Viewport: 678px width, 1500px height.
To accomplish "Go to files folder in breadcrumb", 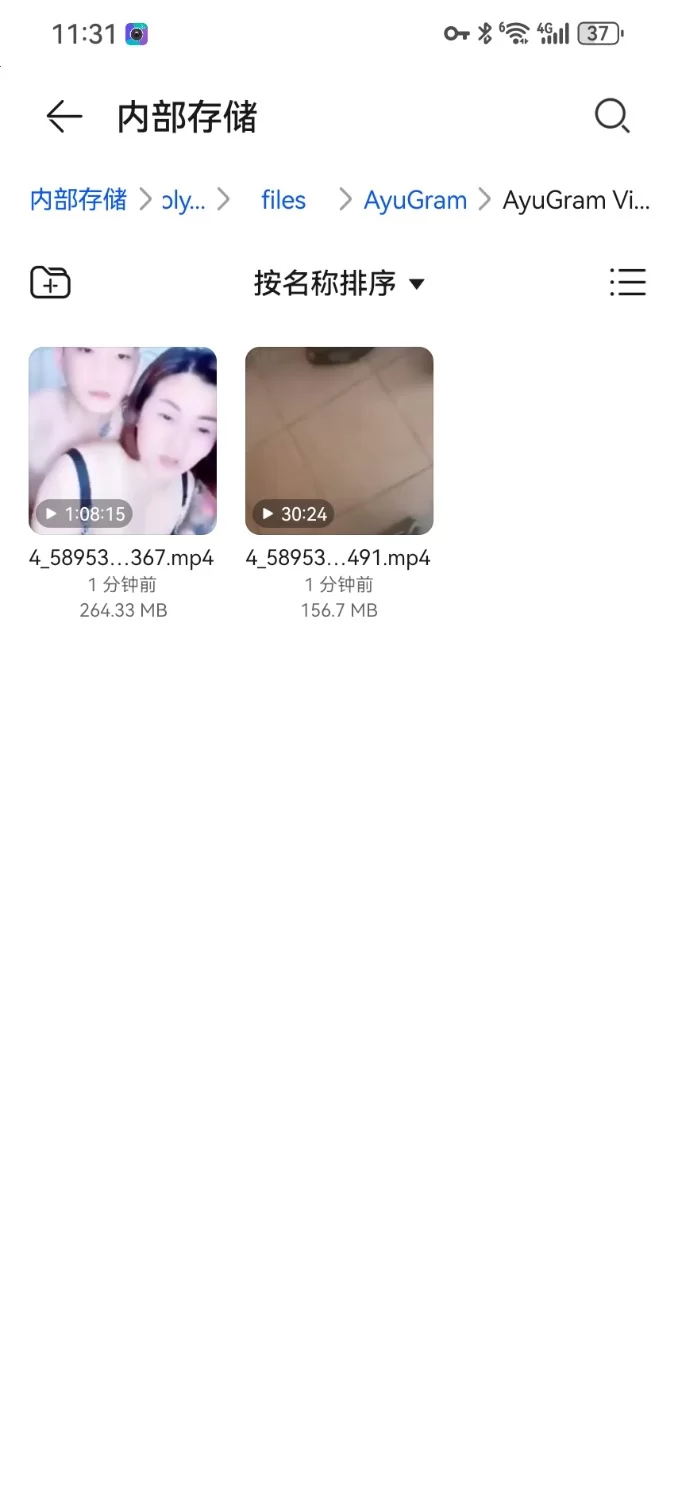I will coord(283,200).
